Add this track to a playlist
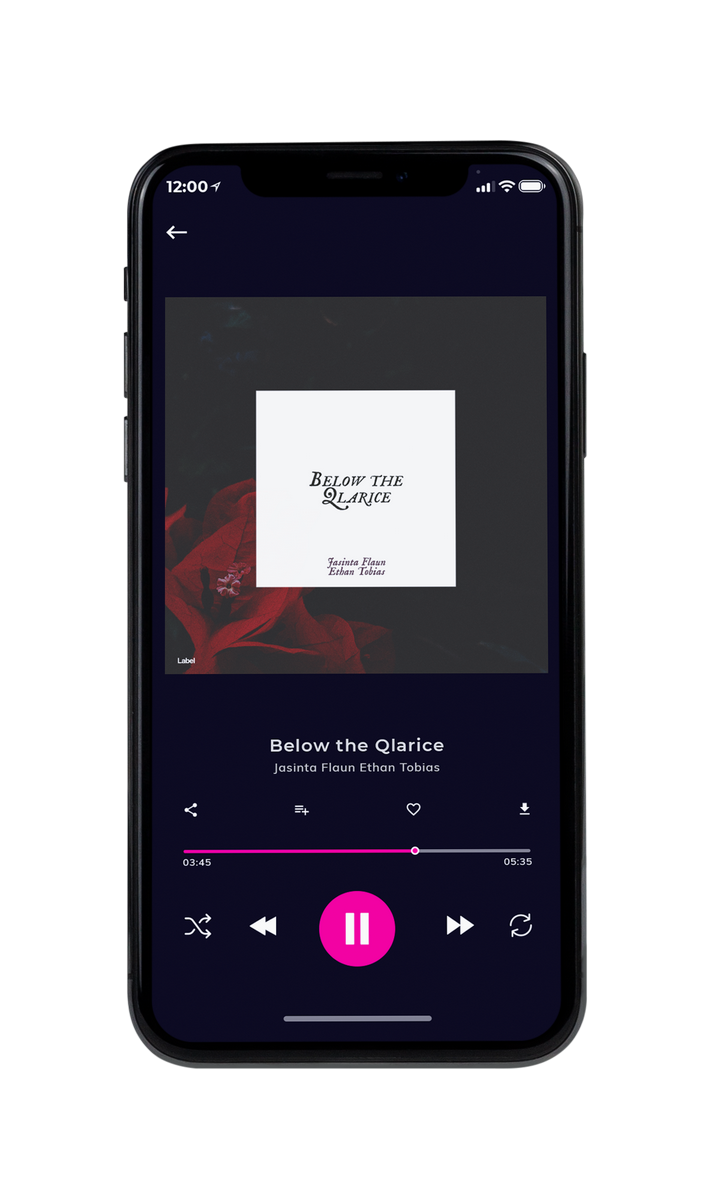 point(301,810)
